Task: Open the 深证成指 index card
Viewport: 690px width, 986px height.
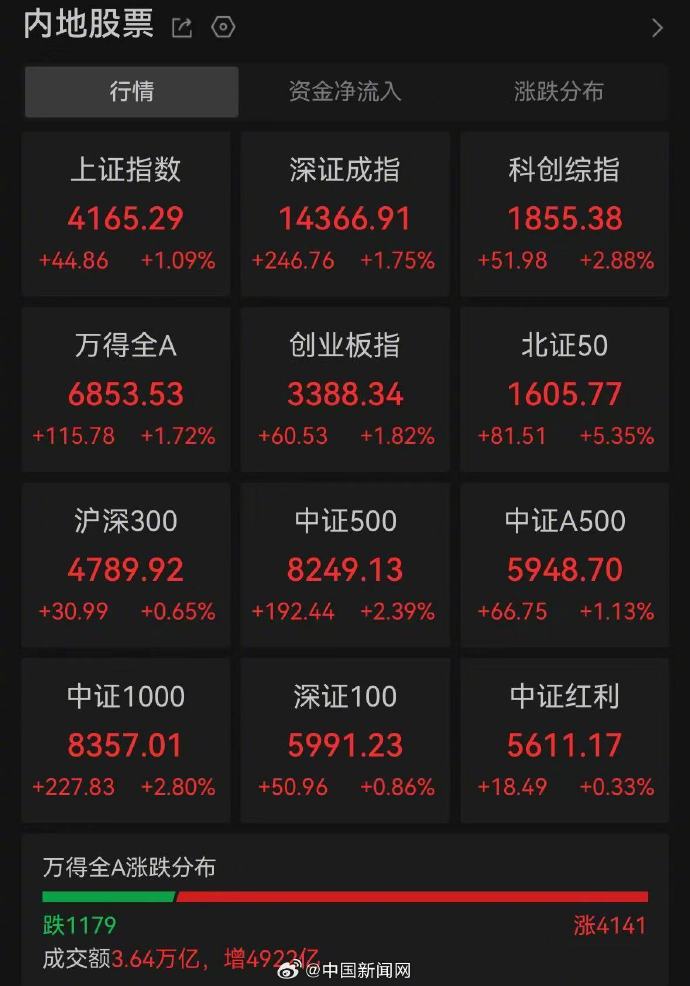Action: 345,215
